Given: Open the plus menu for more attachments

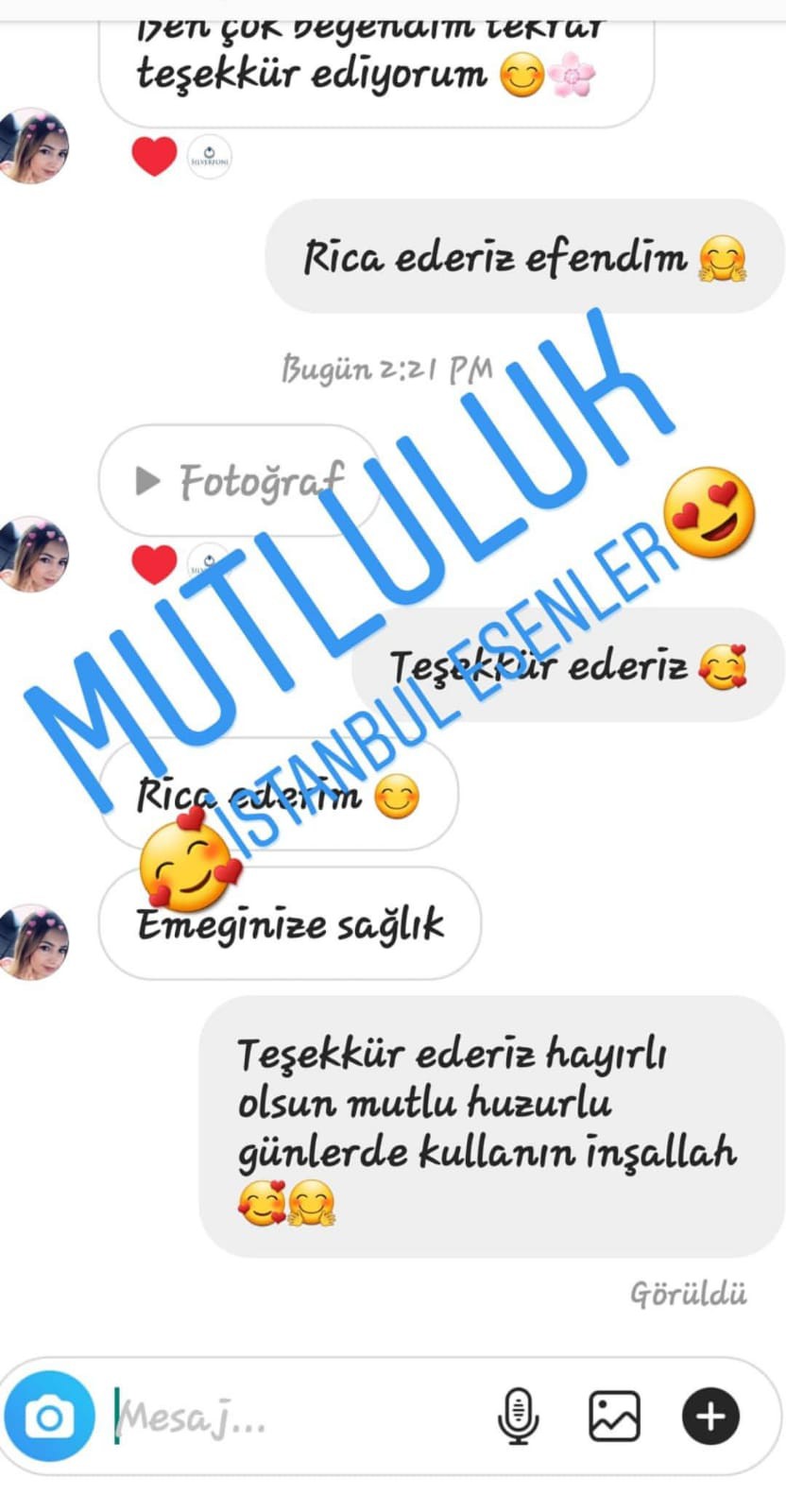Looking at the screenshot, I should [x=710, y=1417].
